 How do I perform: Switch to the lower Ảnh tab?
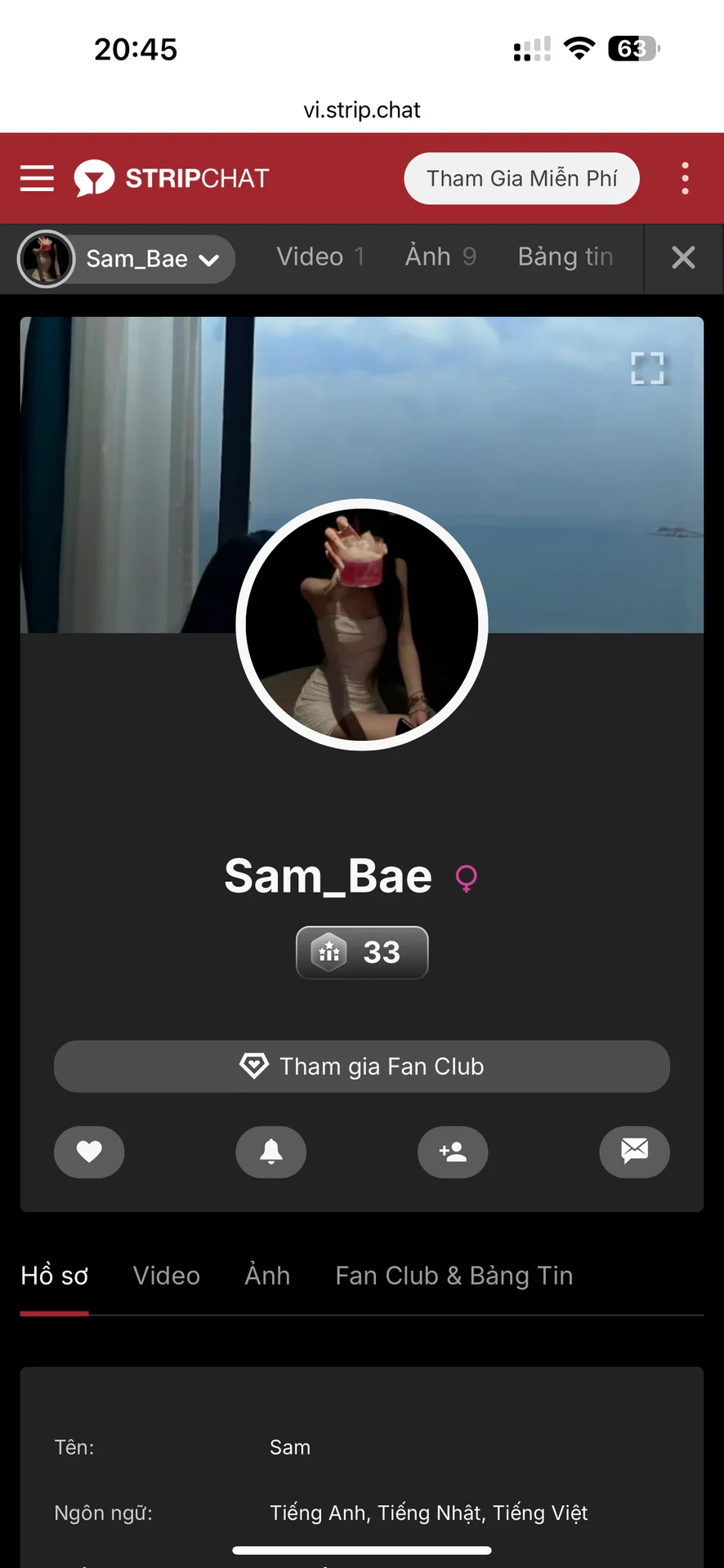tap(267, 1276)
